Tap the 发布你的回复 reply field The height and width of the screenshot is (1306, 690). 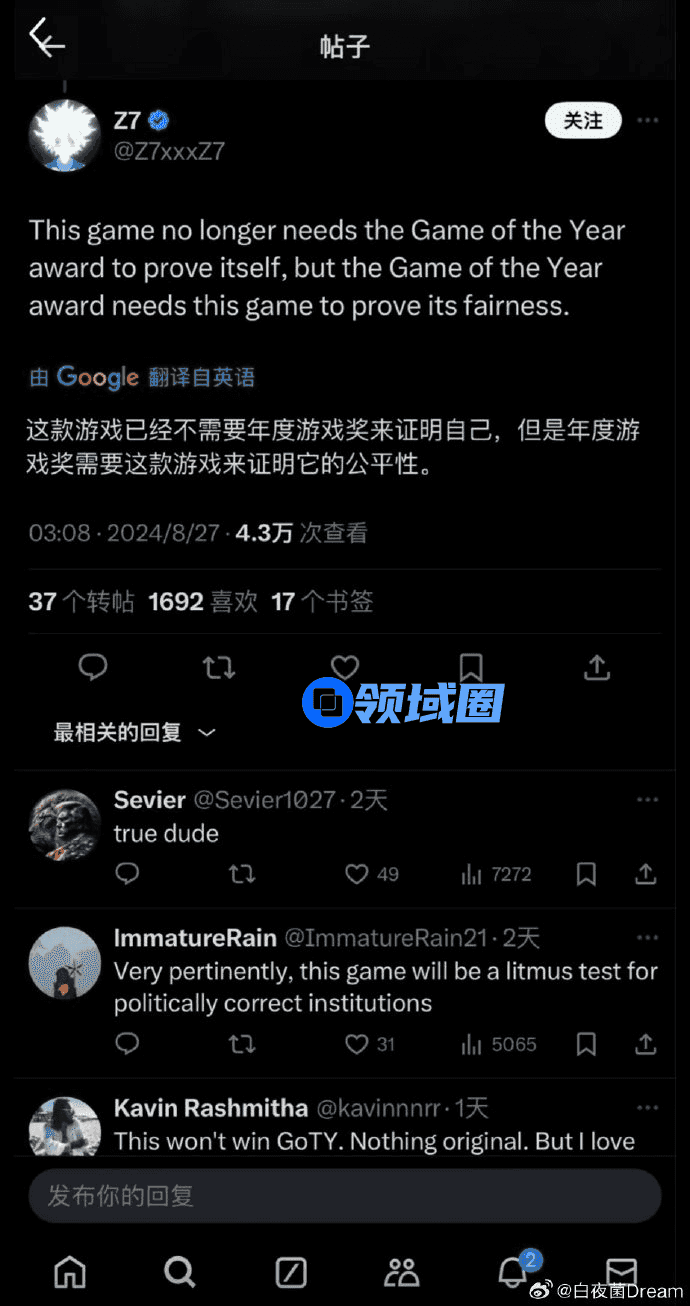(345, 1195)
